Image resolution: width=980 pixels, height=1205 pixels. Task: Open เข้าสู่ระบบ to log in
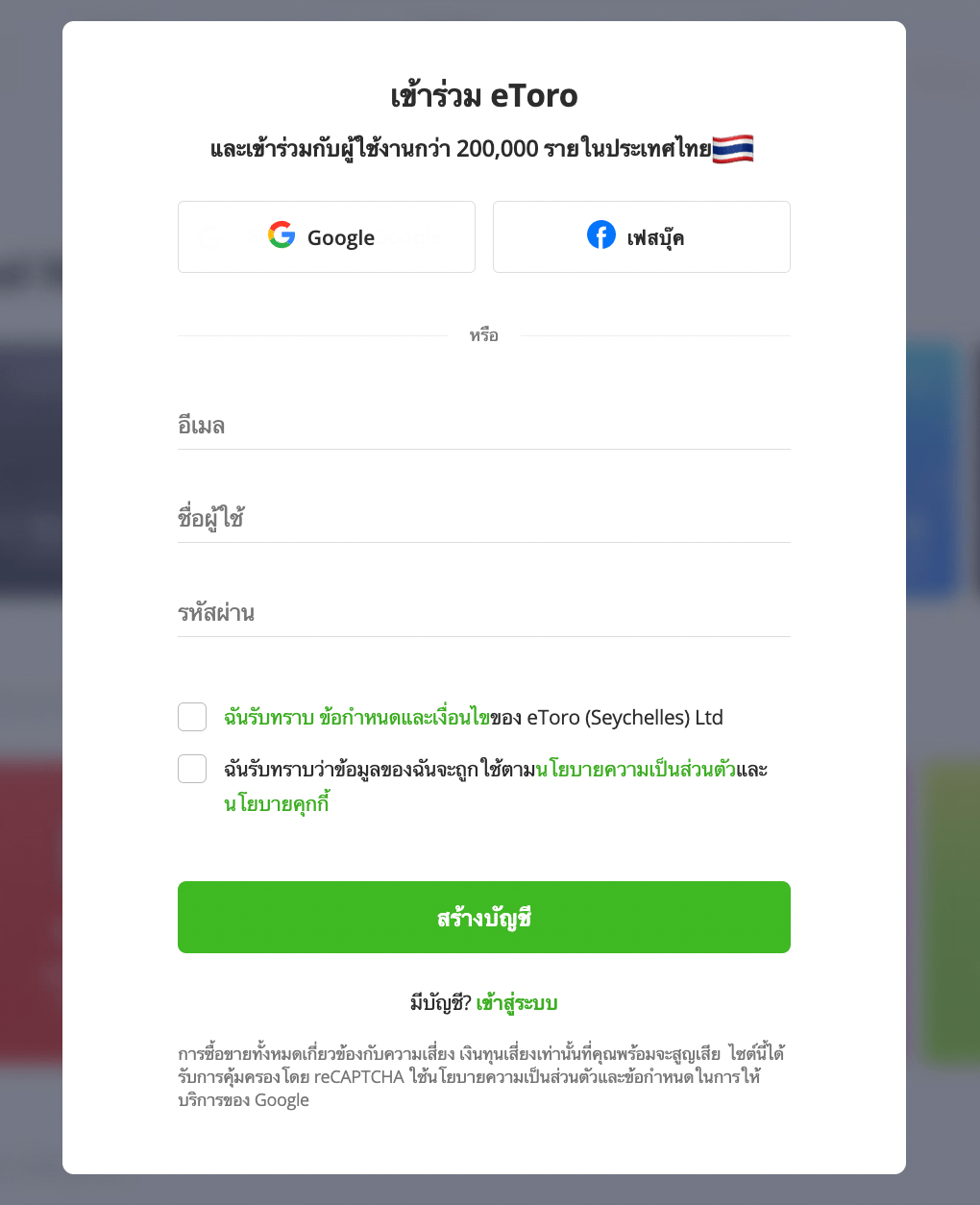click(516, 1002)
